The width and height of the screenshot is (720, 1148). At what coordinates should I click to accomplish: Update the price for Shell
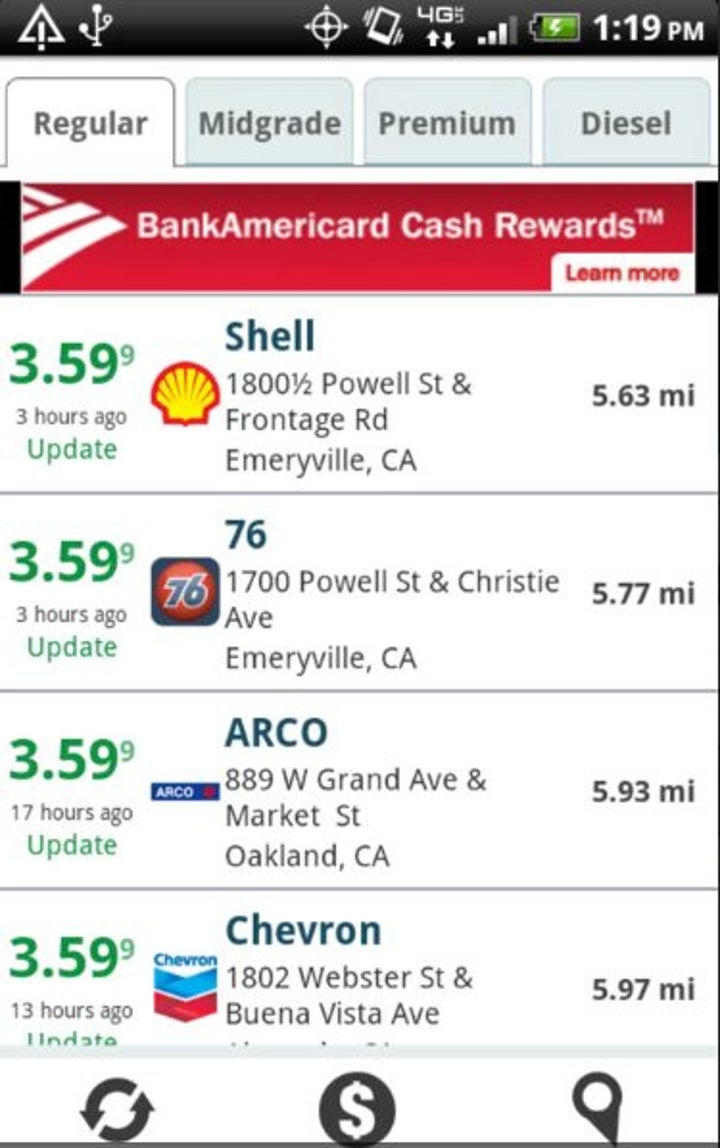(x=72, y=449)
